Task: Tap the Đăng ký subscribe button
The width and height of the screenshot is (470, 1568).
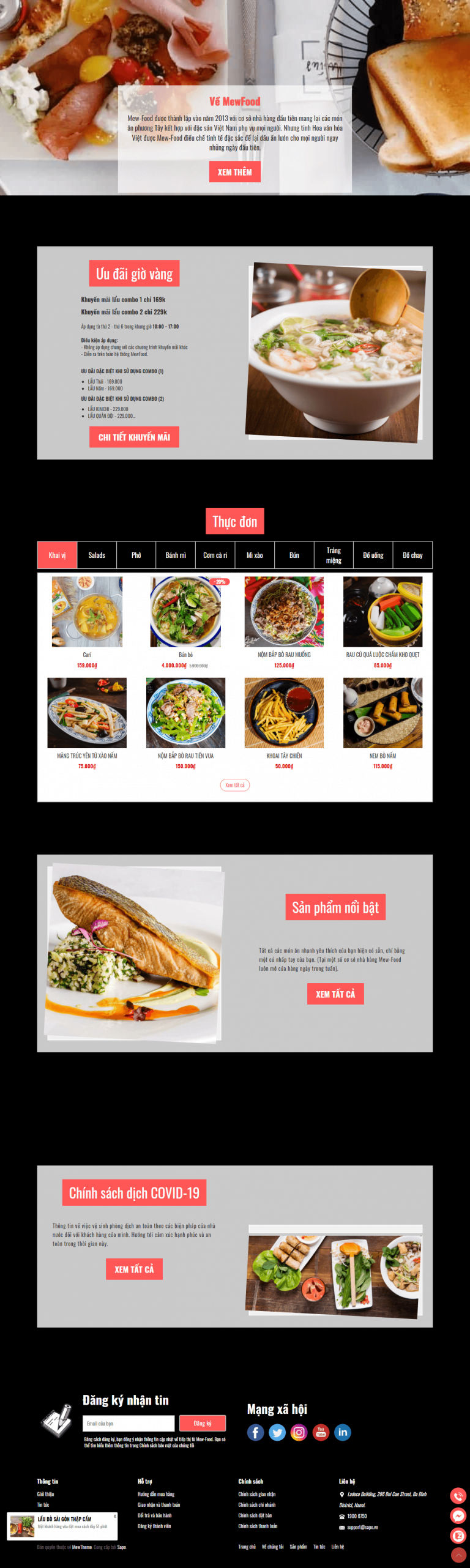Action: click(x=202, y=1424)
